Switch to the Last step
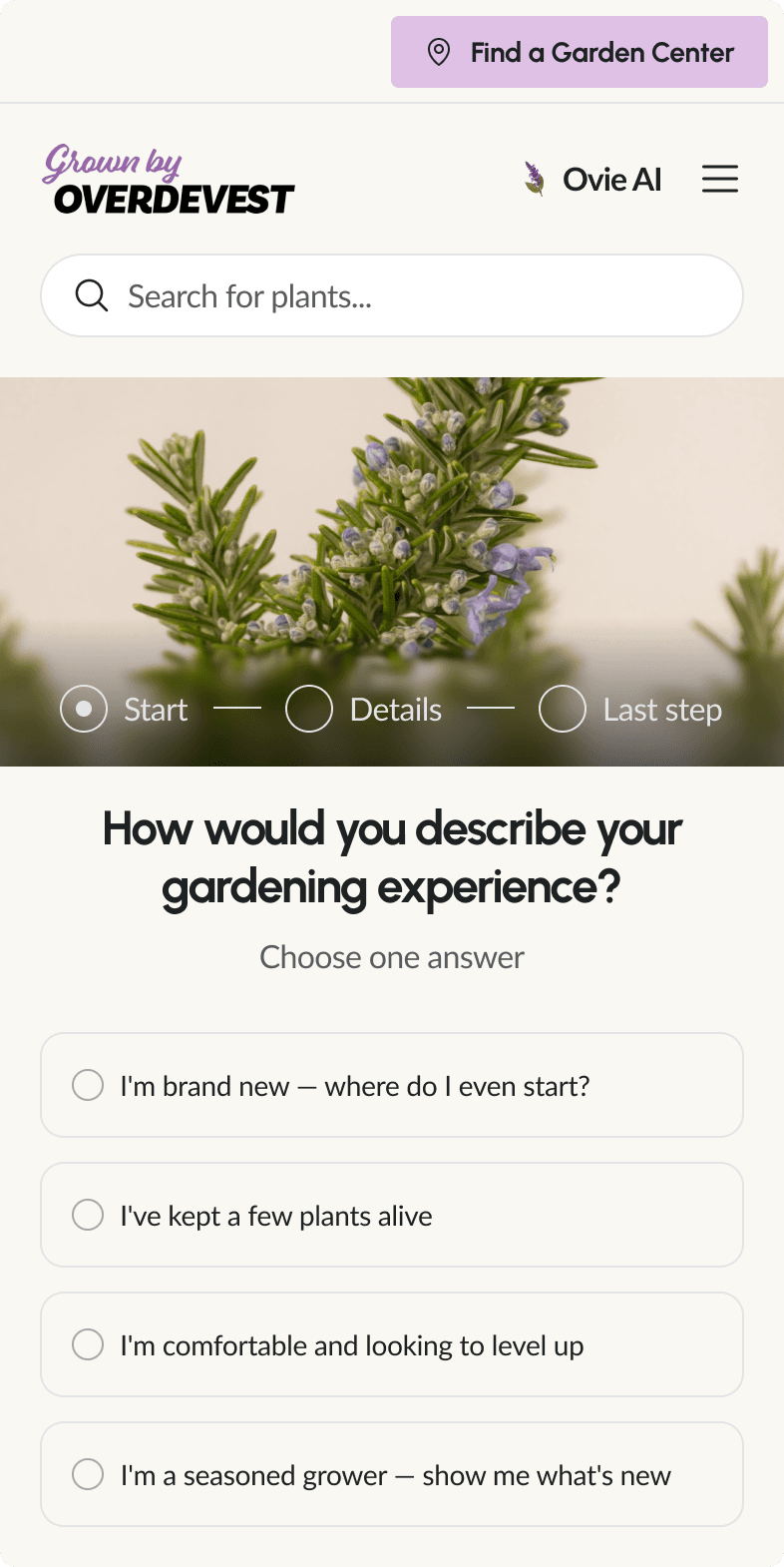Viewport: 784px width, 1567px height. 563,709
